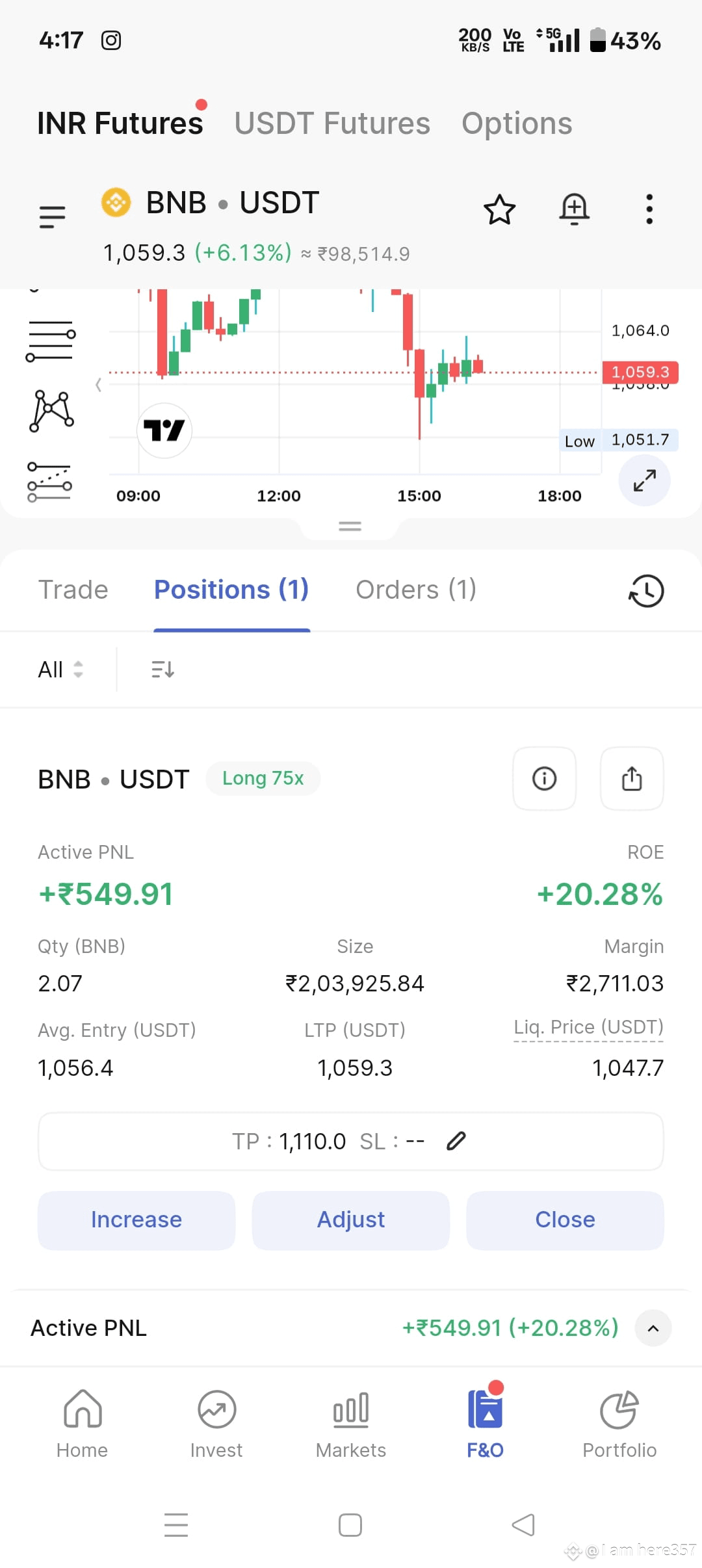The height and width of the screenshot is (1568, 702).
Task: Tap the sort positions icon
Action: pyautogui.click(x=162, y=669)
